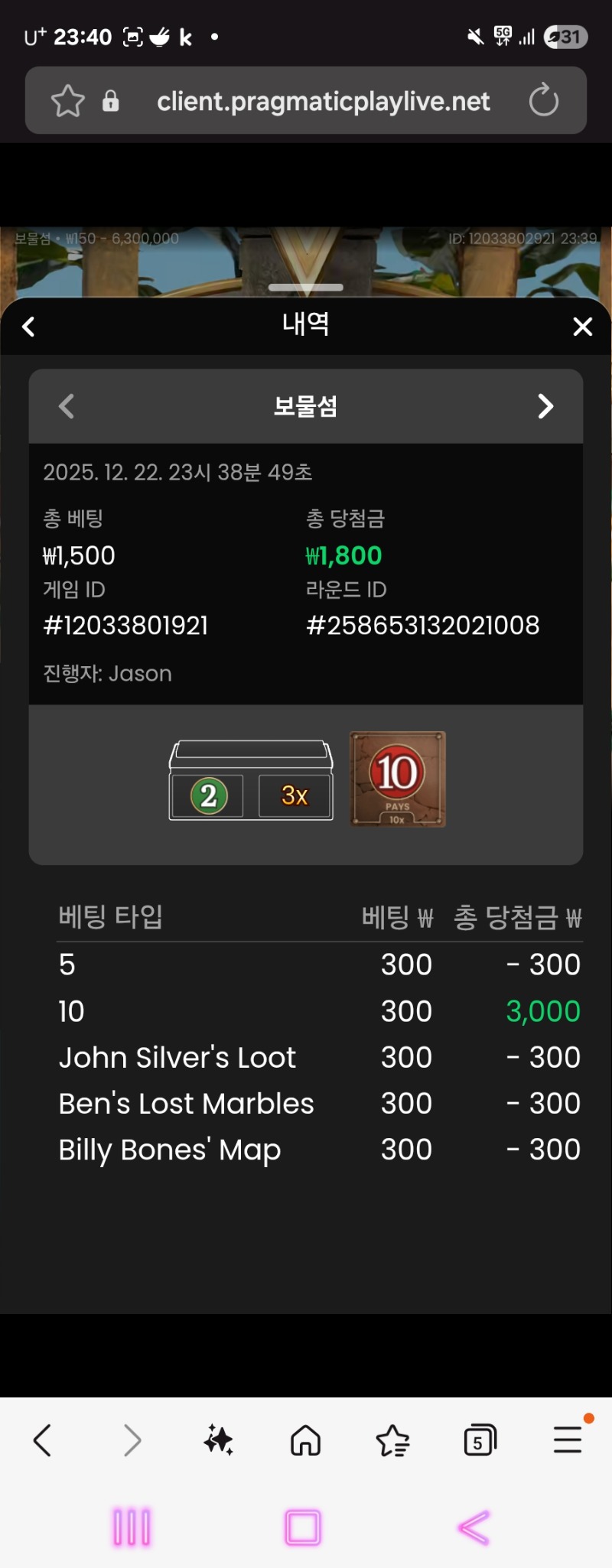Close the 내역 history panel

coord(582,327)
